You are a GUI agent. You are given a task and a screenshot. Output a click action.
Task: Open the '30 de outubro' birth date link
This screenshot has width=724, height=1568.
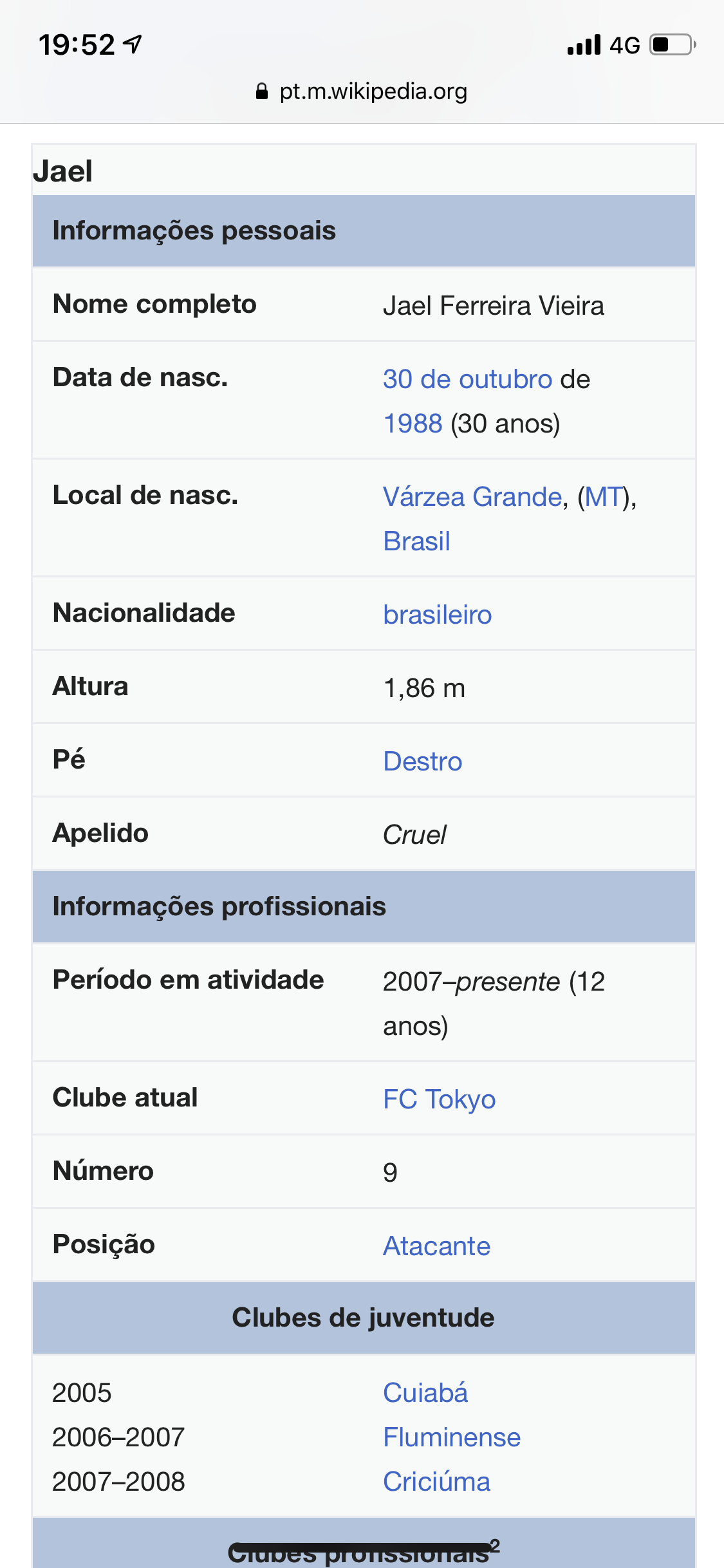(467, 379)
